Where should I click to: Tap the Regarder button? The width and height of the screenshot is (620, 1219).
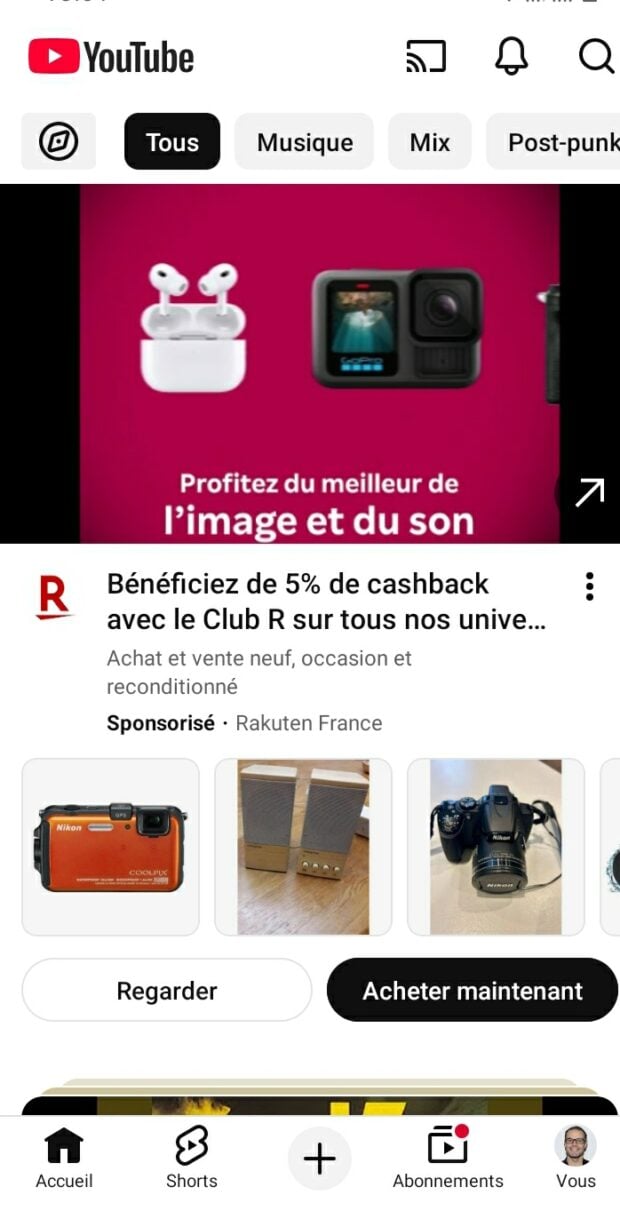[x=167, y=991]
